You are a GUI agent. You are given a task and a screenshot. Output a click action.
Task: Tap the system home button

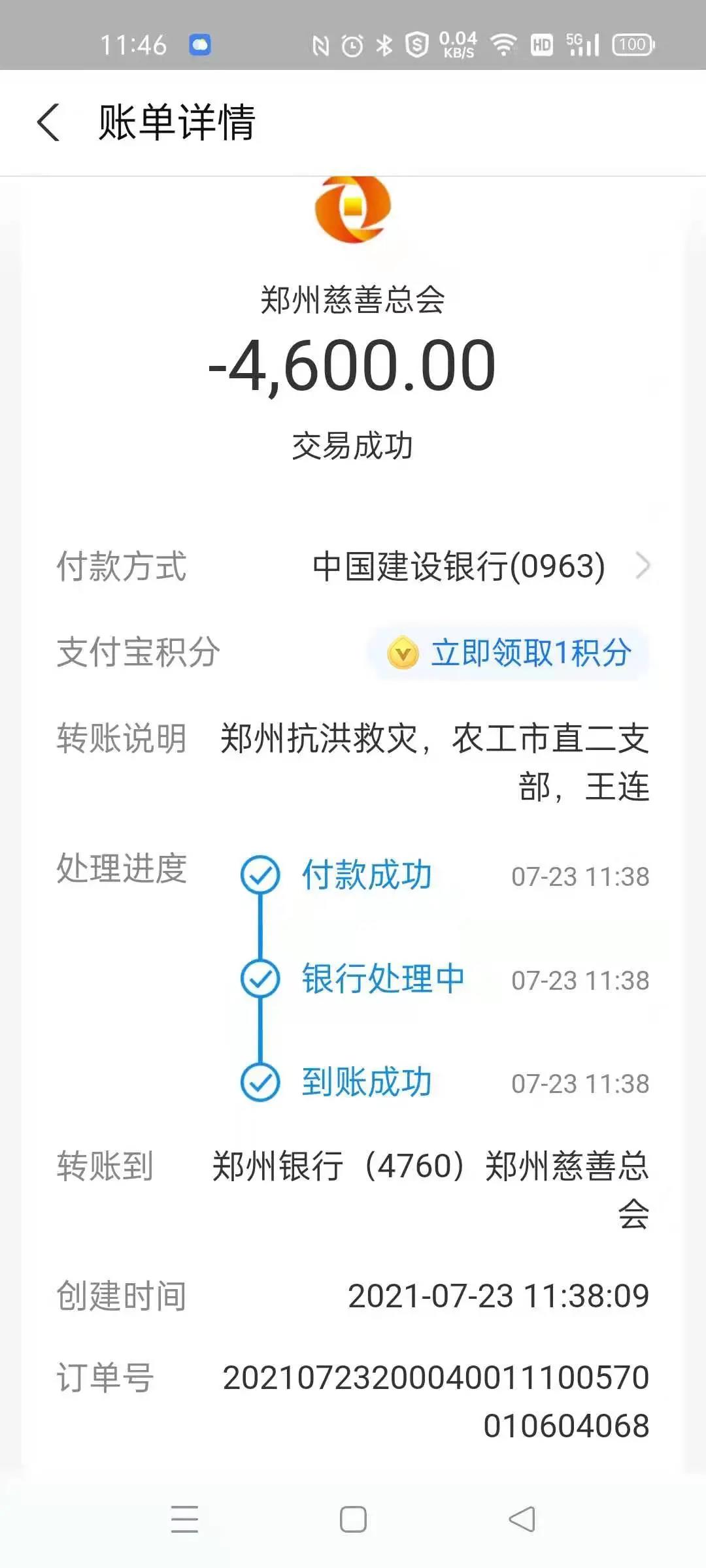coord(353,1519)
